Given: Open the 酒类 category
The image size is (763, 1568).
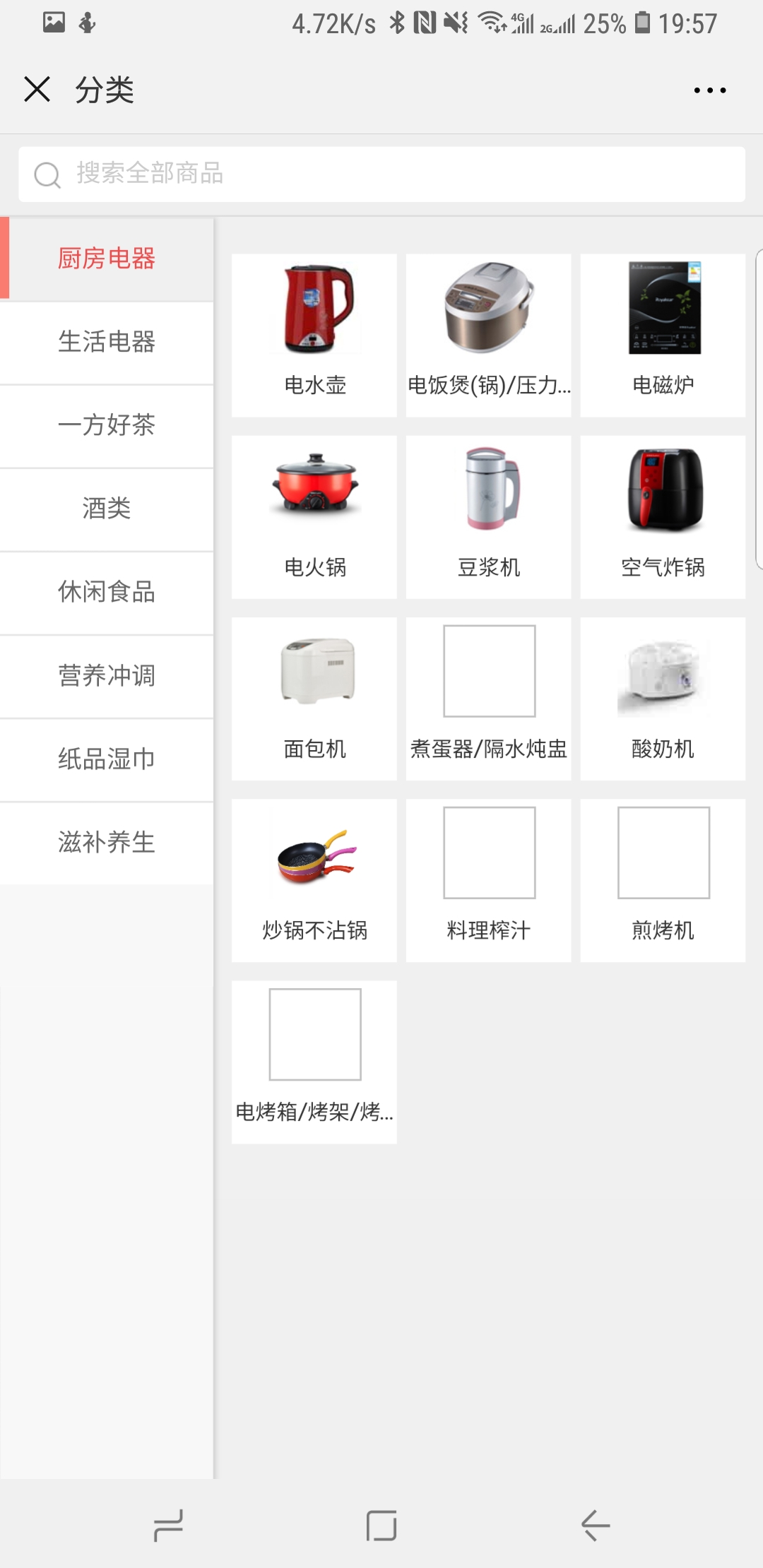Looking at the screenshot, I should (x=107, y=509).
